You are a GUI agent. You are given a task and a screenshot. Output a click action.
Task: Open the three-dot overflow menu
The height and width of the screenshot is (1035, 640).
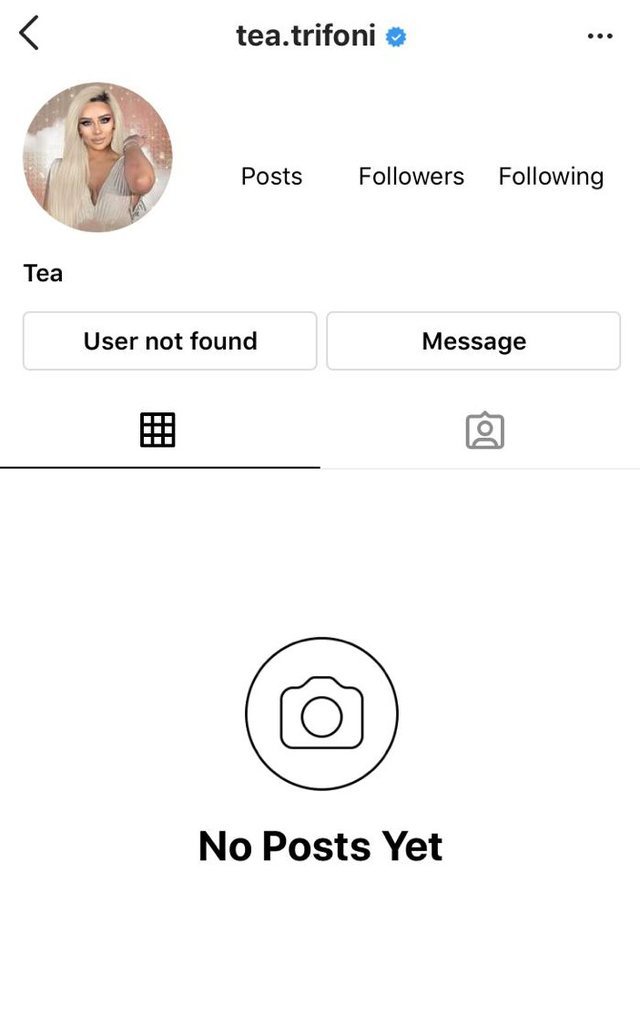click(600, 36)
